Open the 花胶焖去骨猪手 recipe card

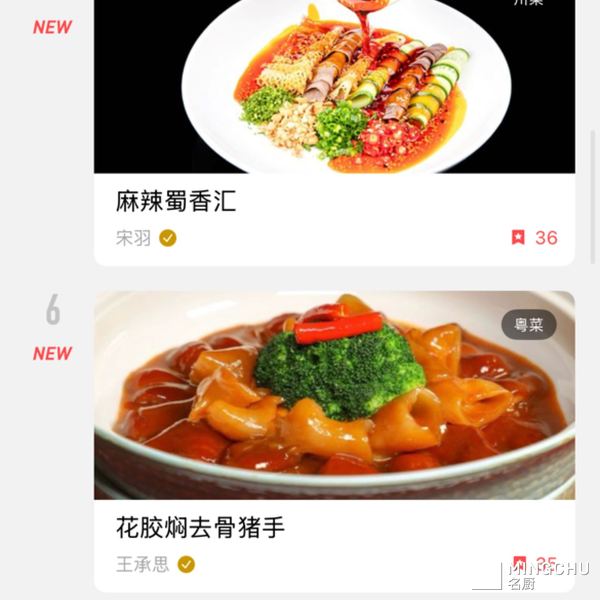click(200, 527)
